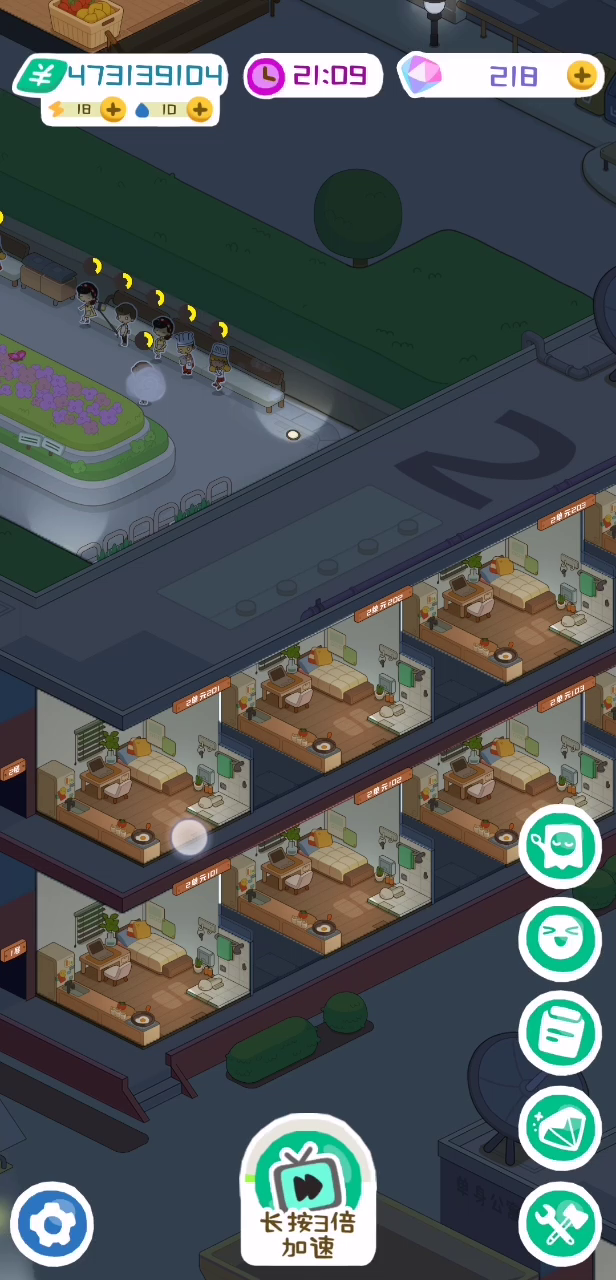The height and width of the screenshot is (1280, 616).
Task: Buy more gems with the plus button
Action: click(581, 75)
